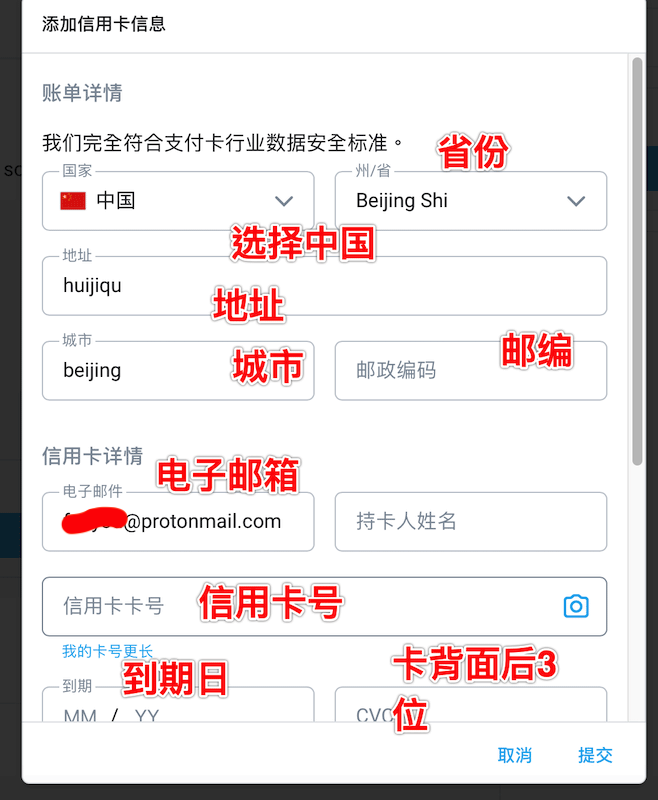The height and width of the screenshot is (800, 658).
Task: Open the 我的卡号更长 link
Action: (x=107, y=651)
